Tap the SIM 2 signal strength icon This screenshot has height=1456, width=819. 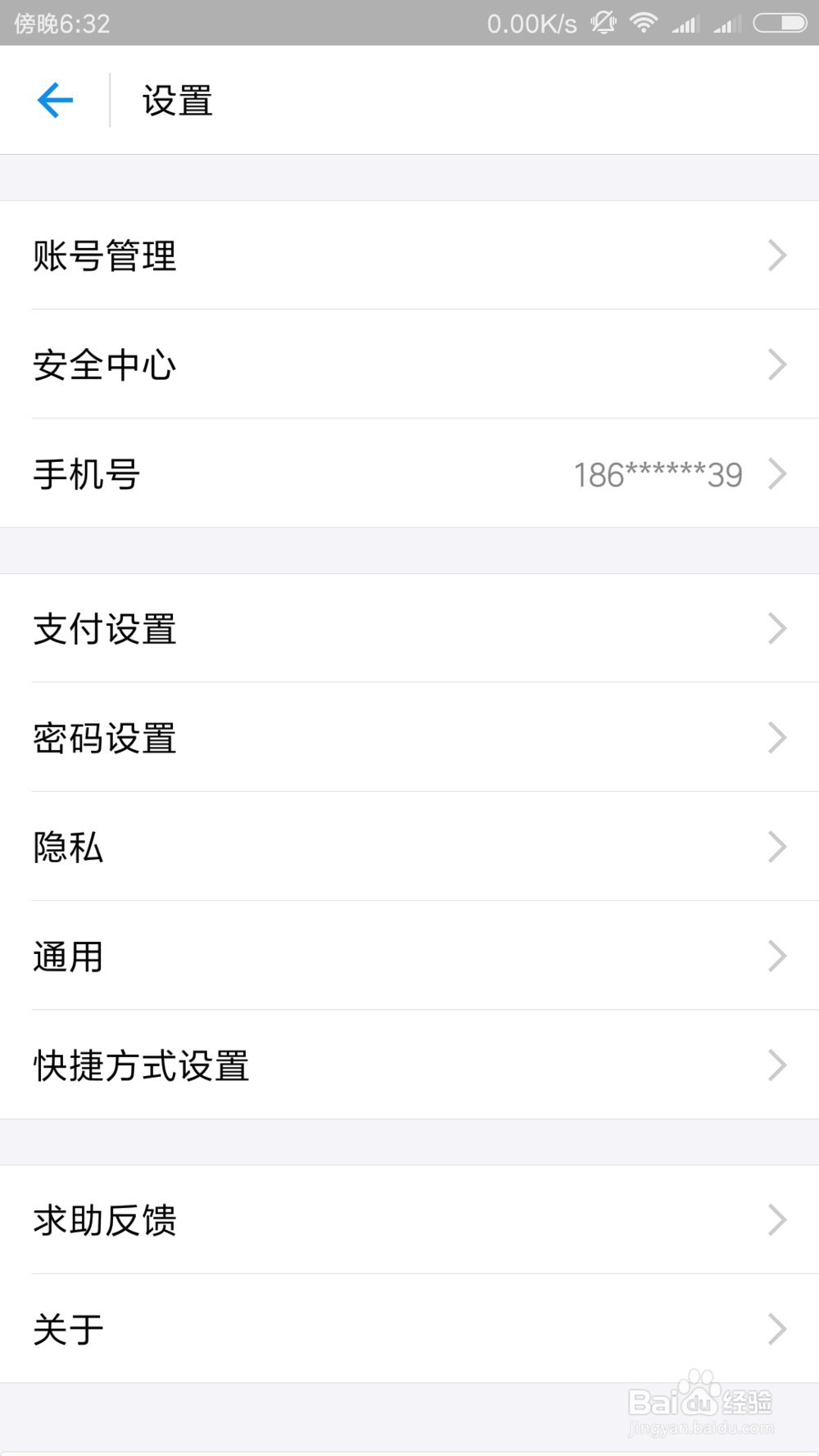point(727,23)
